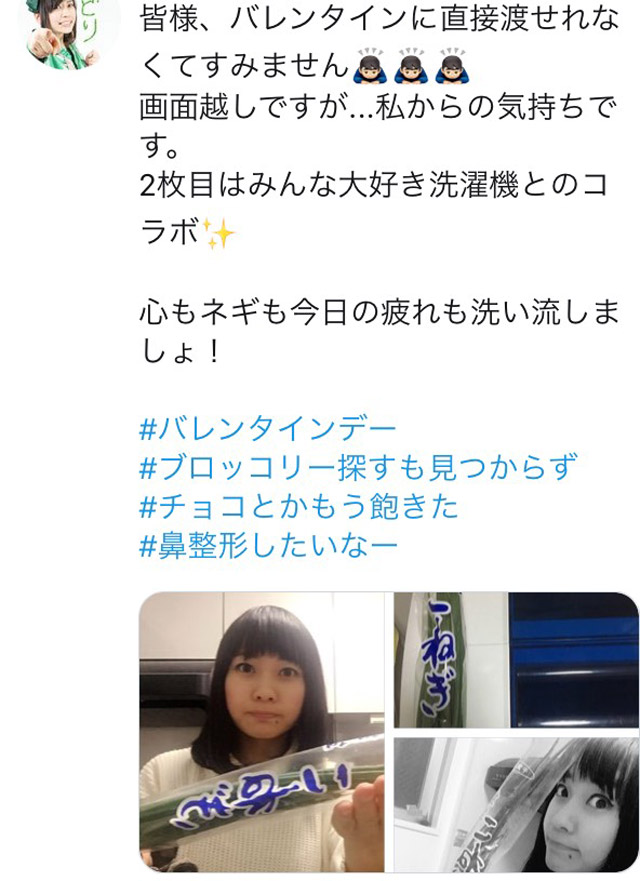The height and width of the screenshot is (881, 640).
Task: View the large selfie photo with green onion
Action: coord(260,730)
